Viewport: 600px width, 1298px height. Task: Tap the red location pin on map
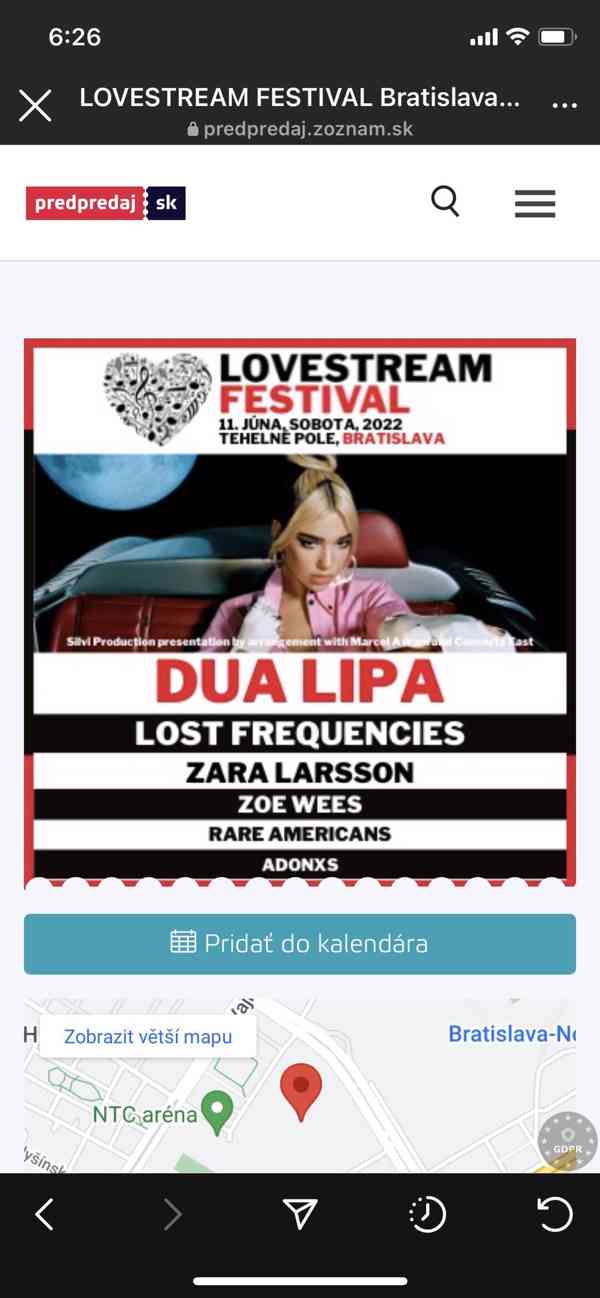pos(300,1089)
